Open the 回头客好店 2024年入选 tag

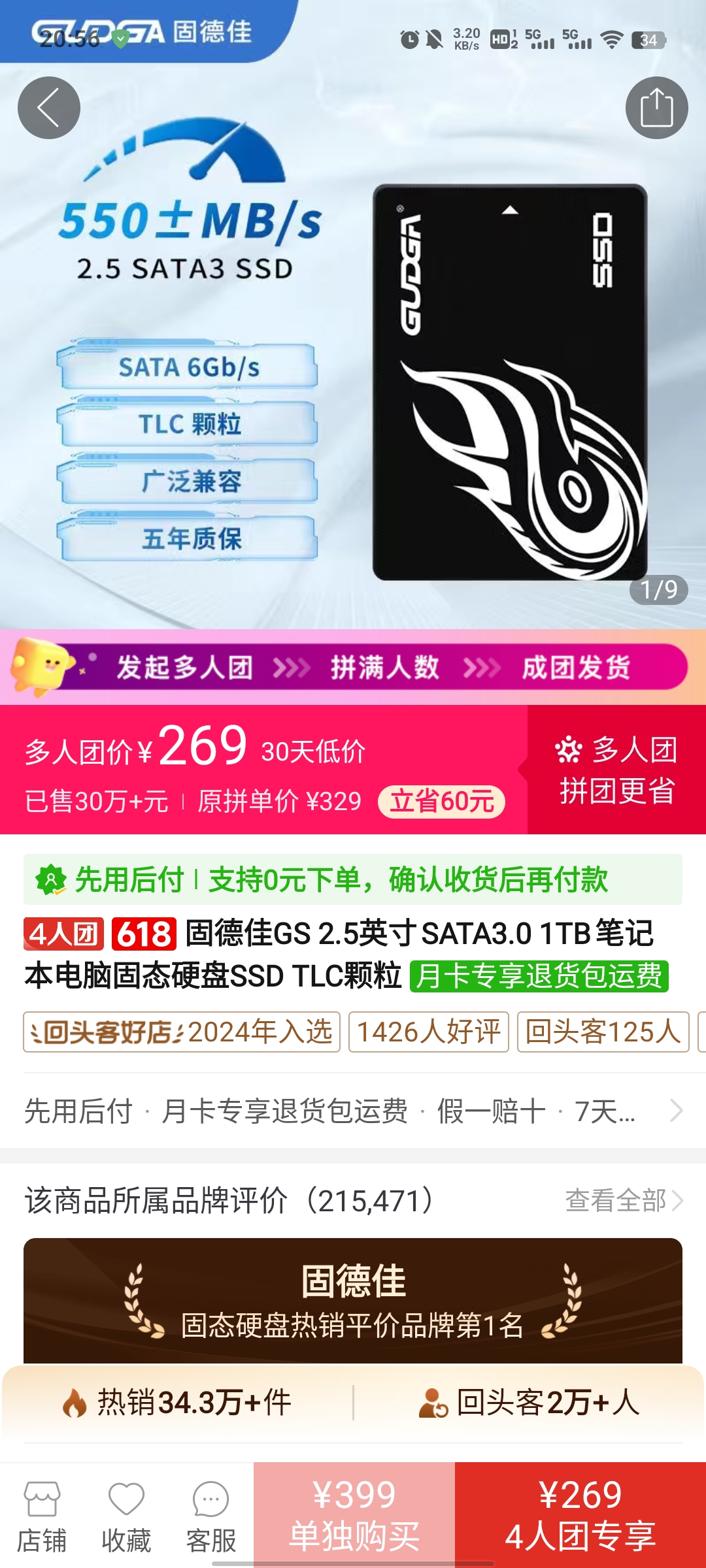pyautogui.click(x=182, y=1032)
